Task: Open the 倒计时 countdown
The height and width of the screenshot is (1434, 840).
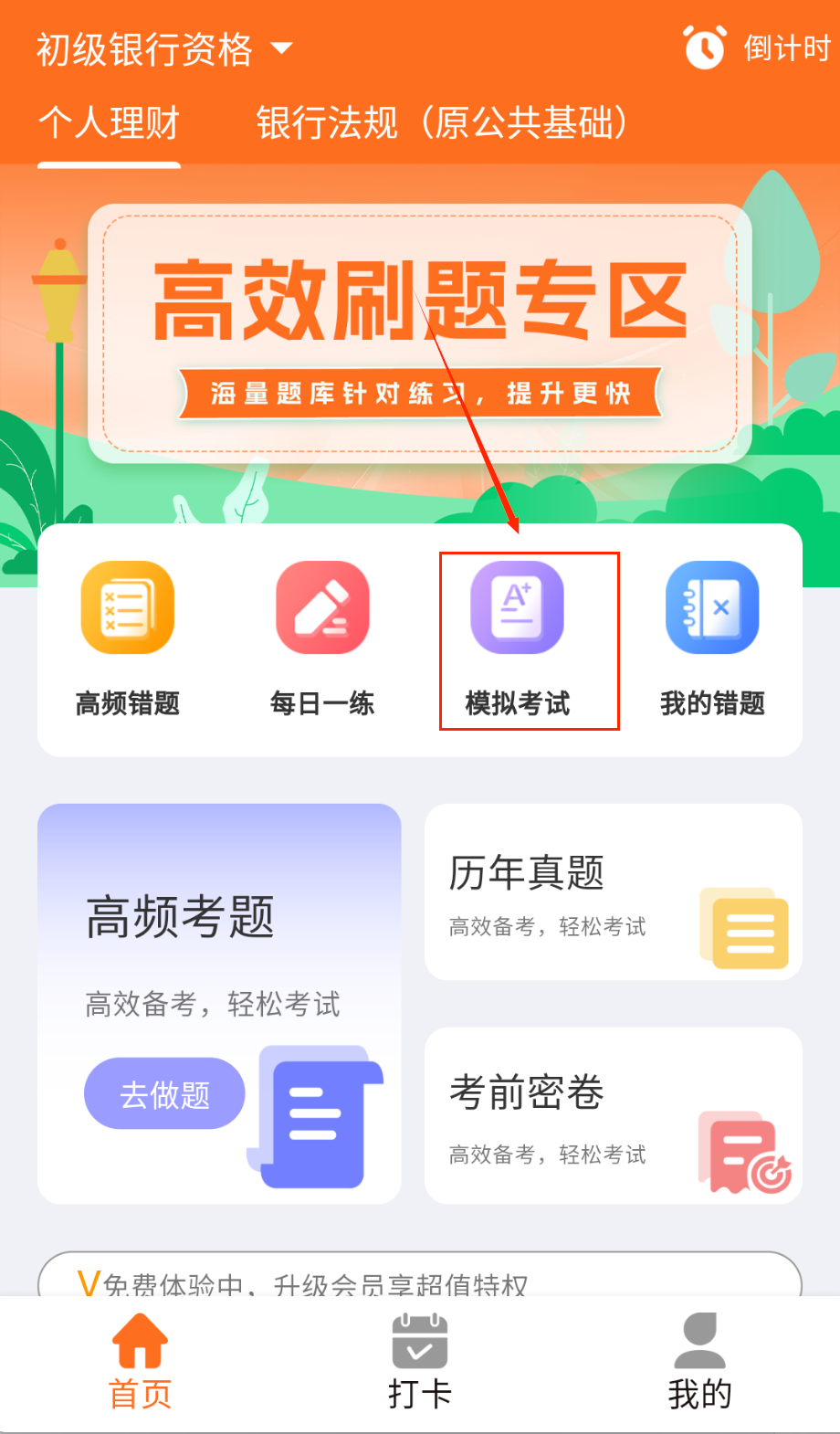Action: (756, 47)
